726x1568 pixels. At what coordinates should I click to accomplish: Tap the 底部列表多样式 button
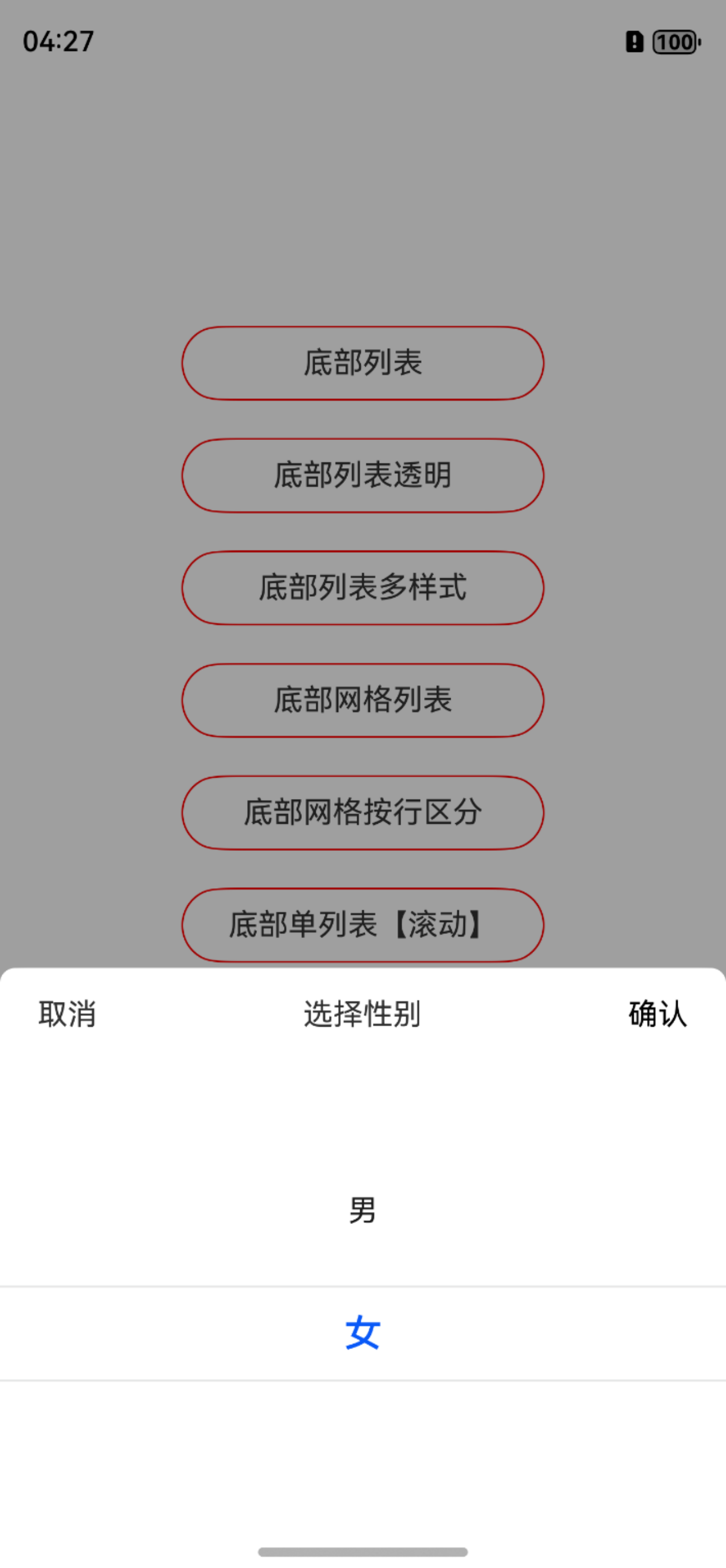pyautogui.click(x=362, y=588)
